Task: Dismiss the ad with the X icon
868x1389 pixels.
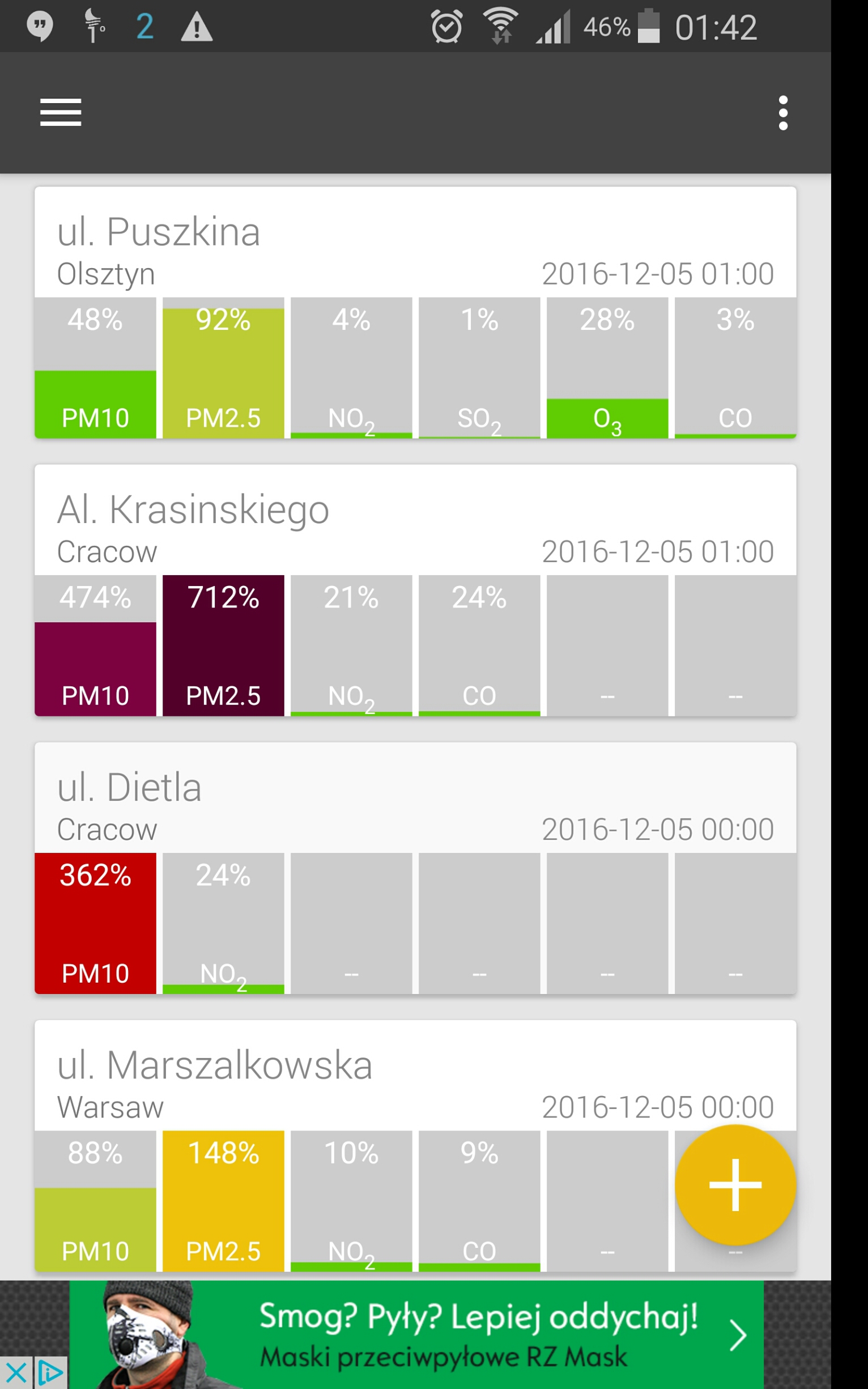Action: (x=16, y=1373)
